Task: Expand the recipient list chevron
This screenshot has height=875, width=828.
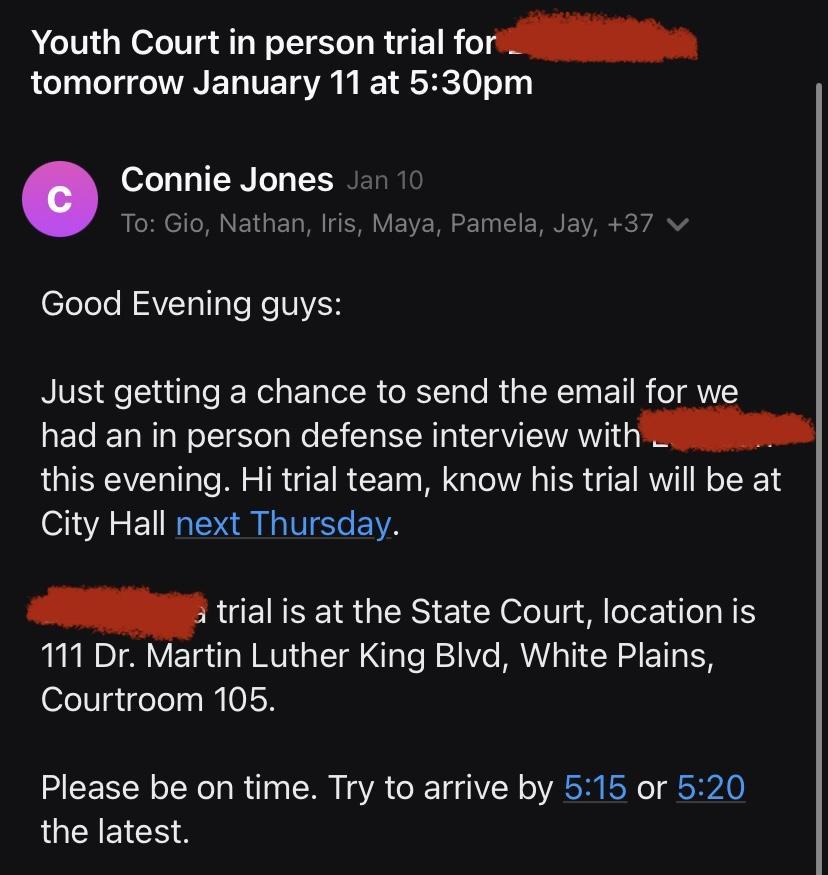Action: [x=677, y=224]
